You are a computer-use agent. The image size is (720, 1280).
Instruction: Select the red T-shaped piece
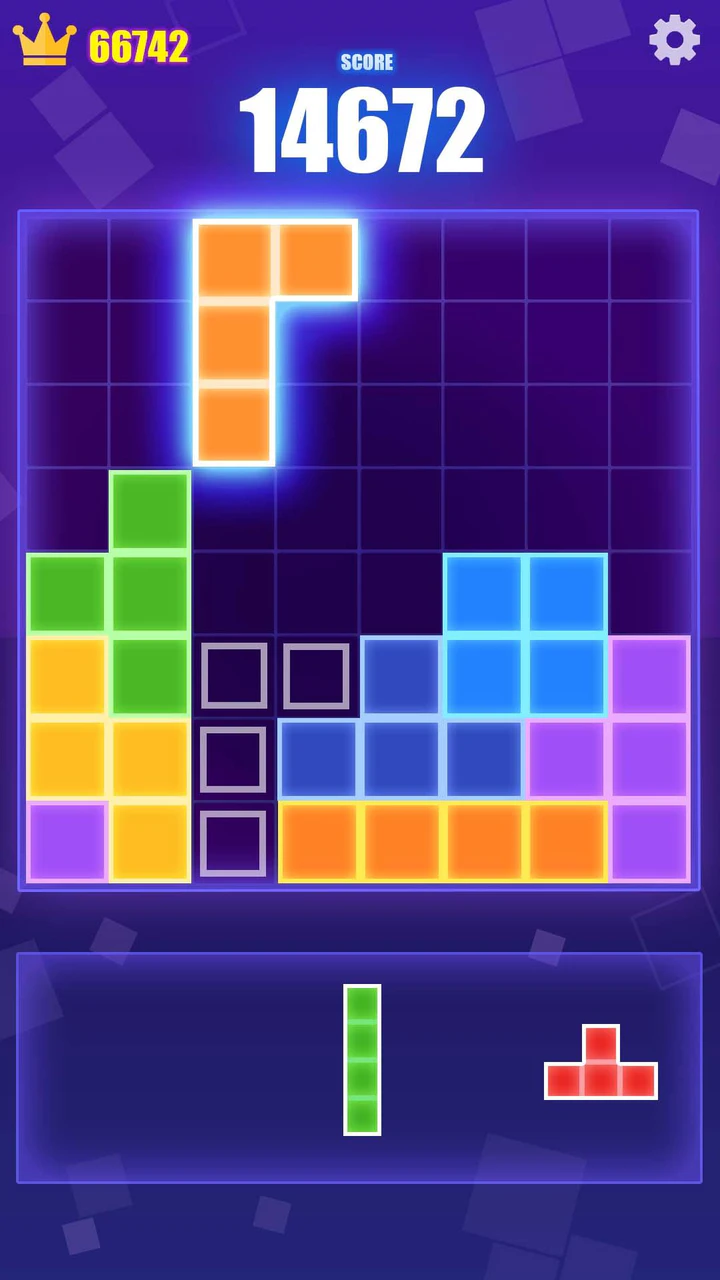(x=601, y=1062)
